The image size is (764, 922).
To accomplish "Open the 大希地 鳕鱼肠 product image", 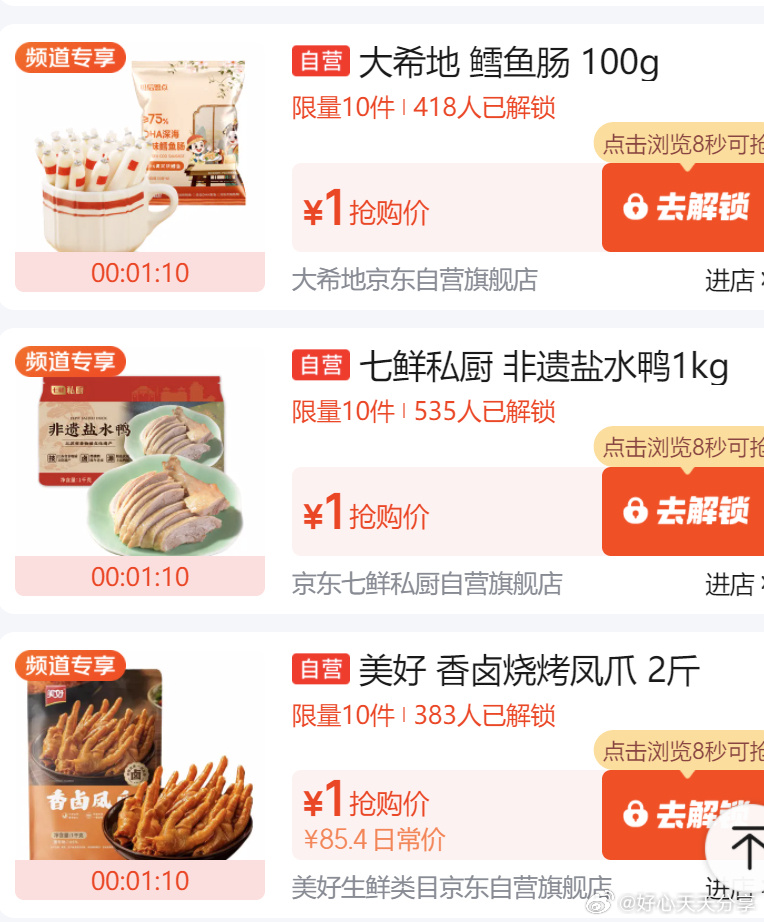I will (x=140, y=150).
